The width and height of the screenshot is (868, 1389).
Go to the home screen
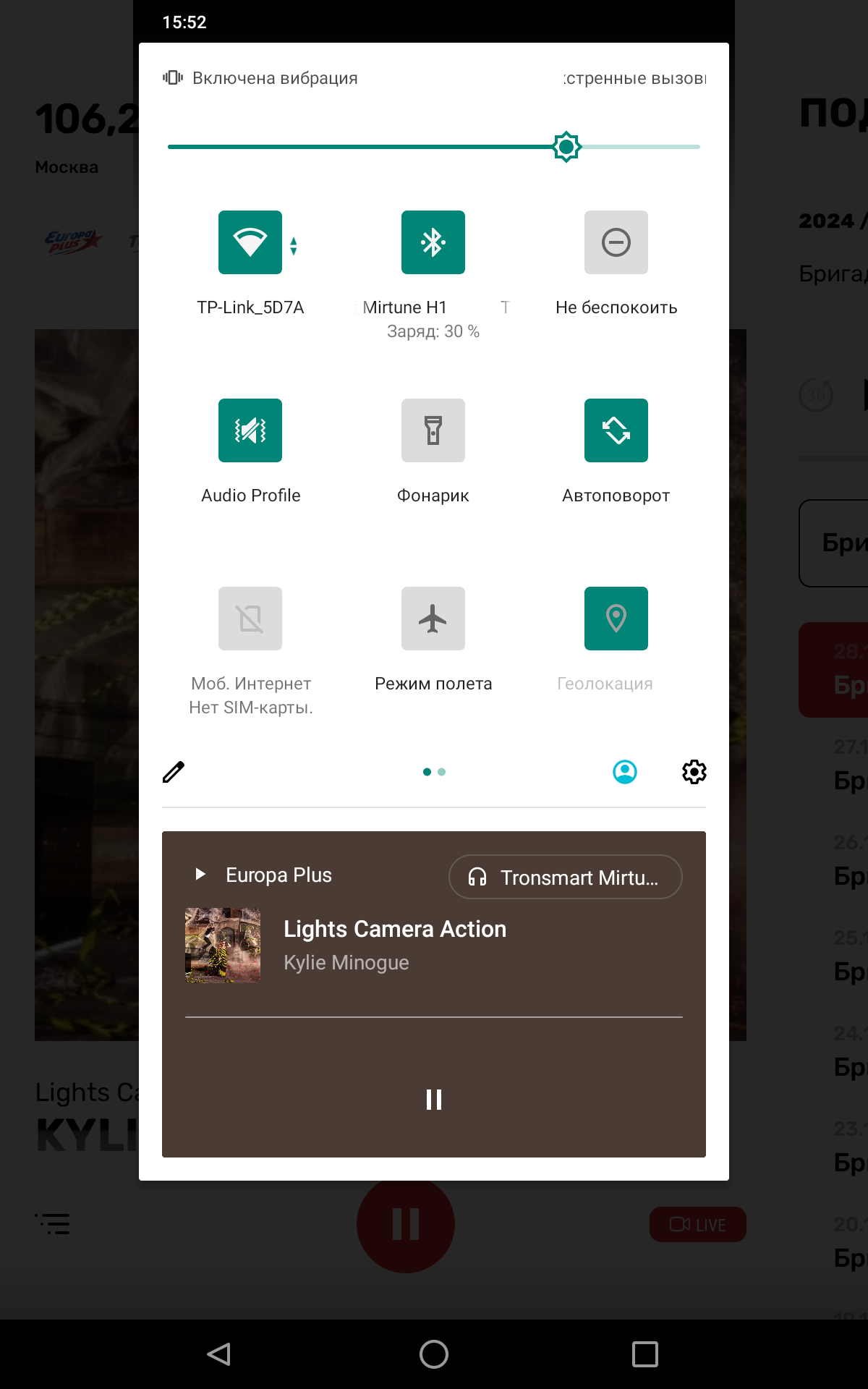pyautogui.click(x=434, y=1354)
